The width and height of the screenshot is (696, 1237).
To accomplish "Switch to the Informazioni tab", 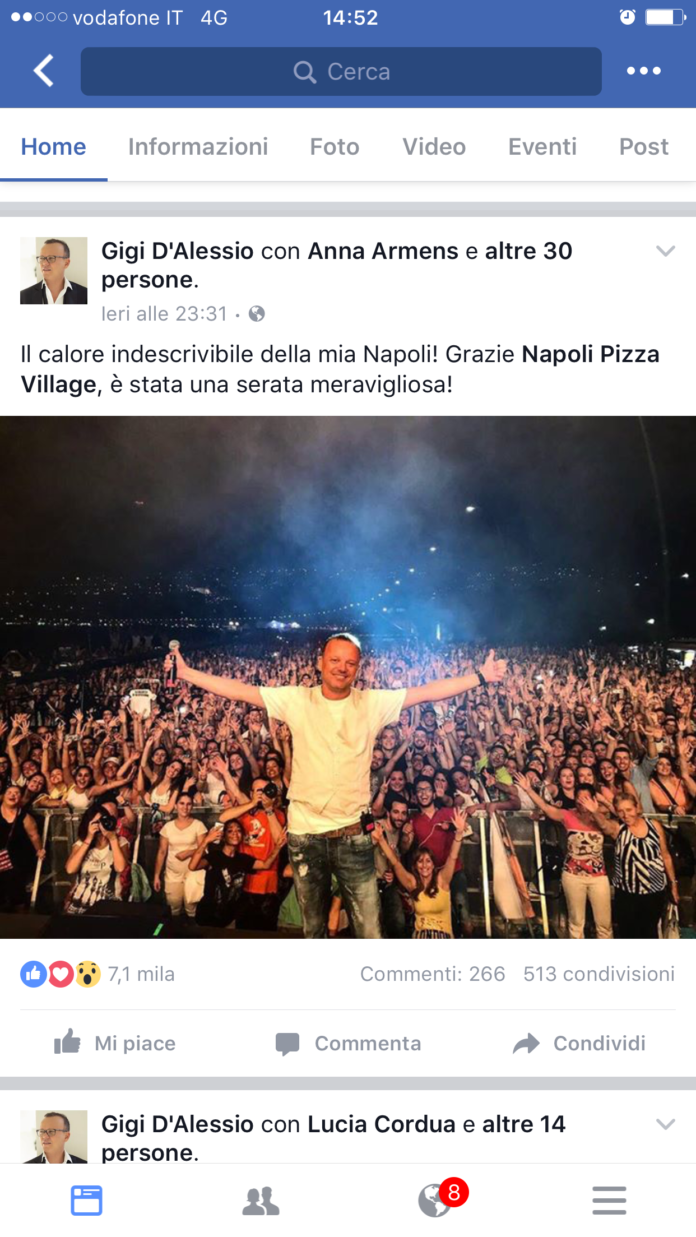I will [x=198, y=147].
